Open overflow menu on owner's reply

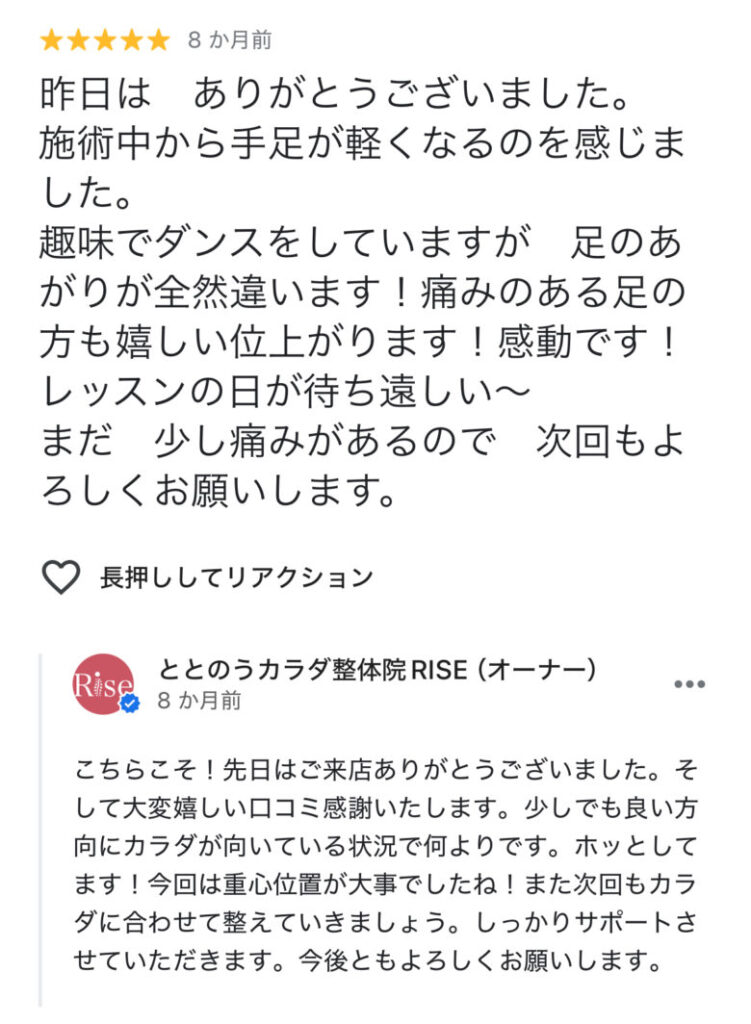click(689, 684)
